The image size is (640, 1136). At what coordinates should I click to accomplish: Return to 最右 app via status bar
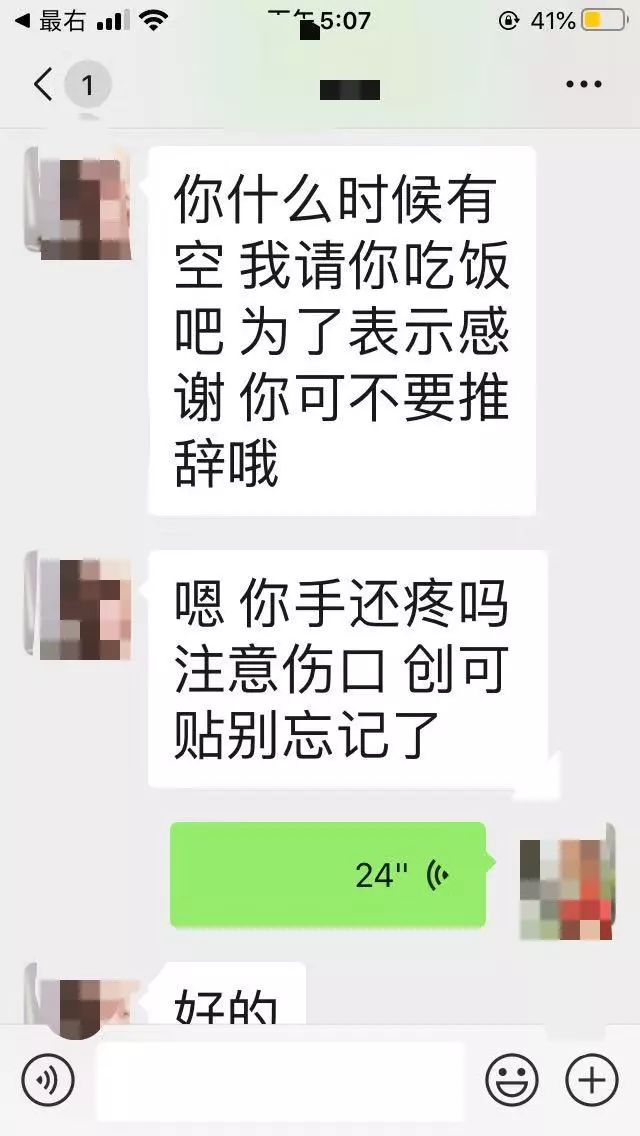50,20
